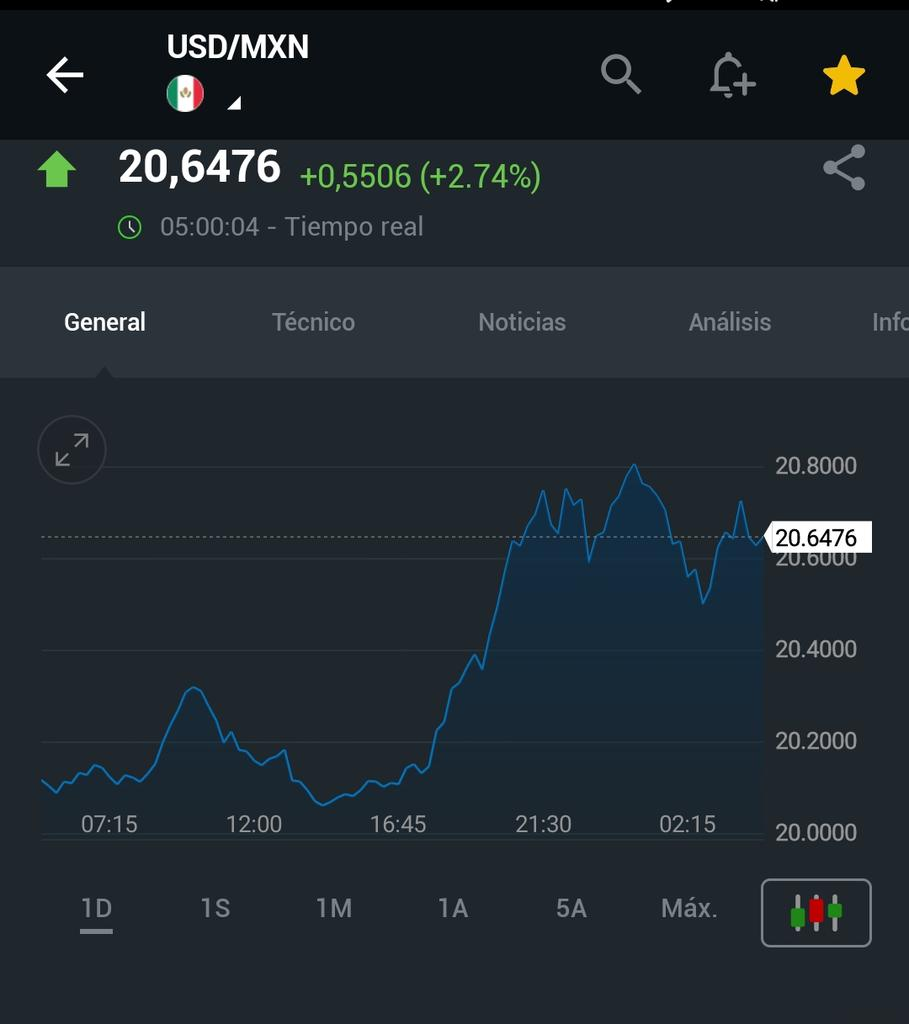Toggle the favorite star for USD/MXN
909x1024 pixels.
(843, 76)
